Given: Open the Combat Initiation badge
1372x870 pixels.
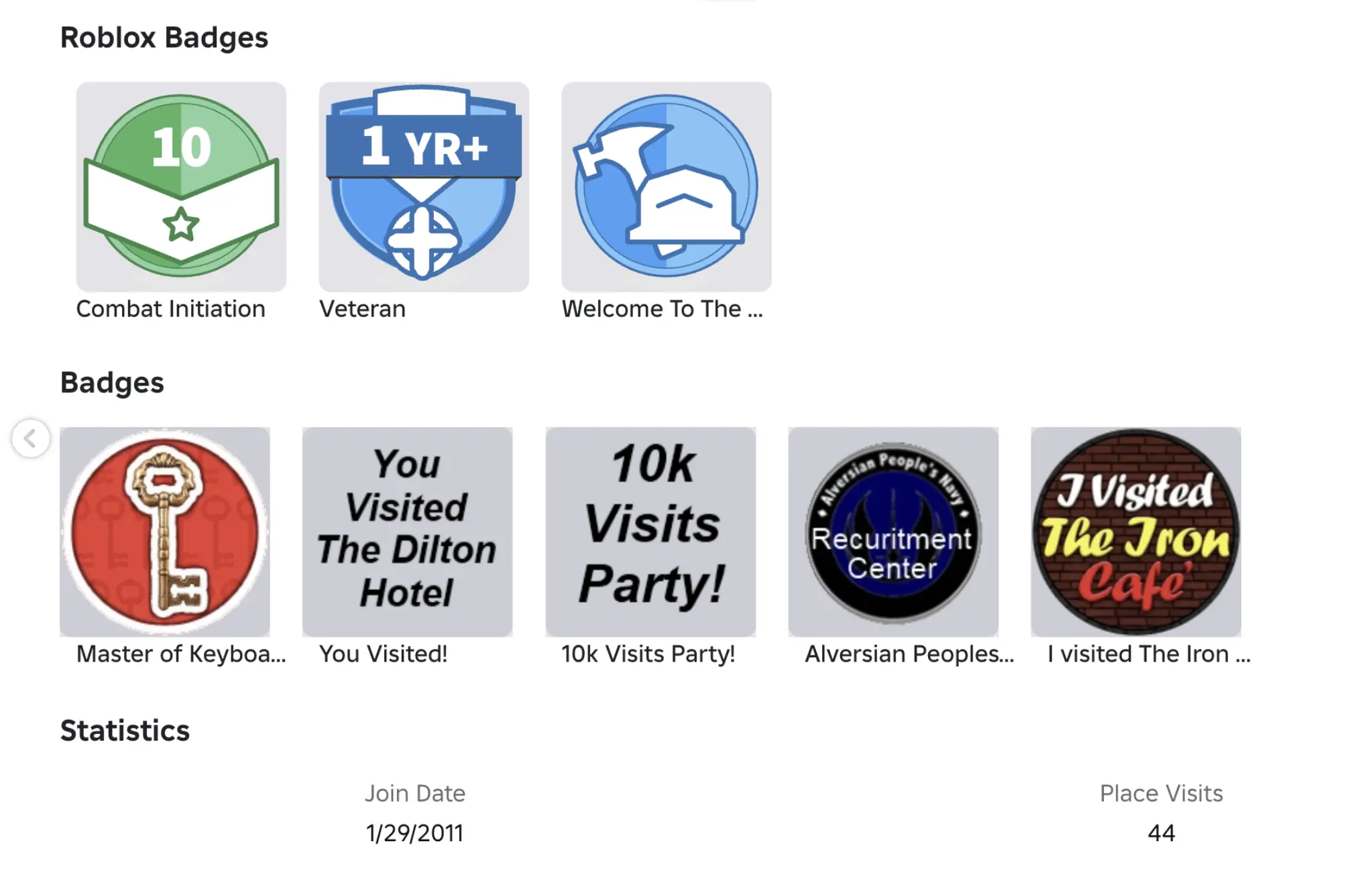Looking at the screenshot, I should coord(181,186).
